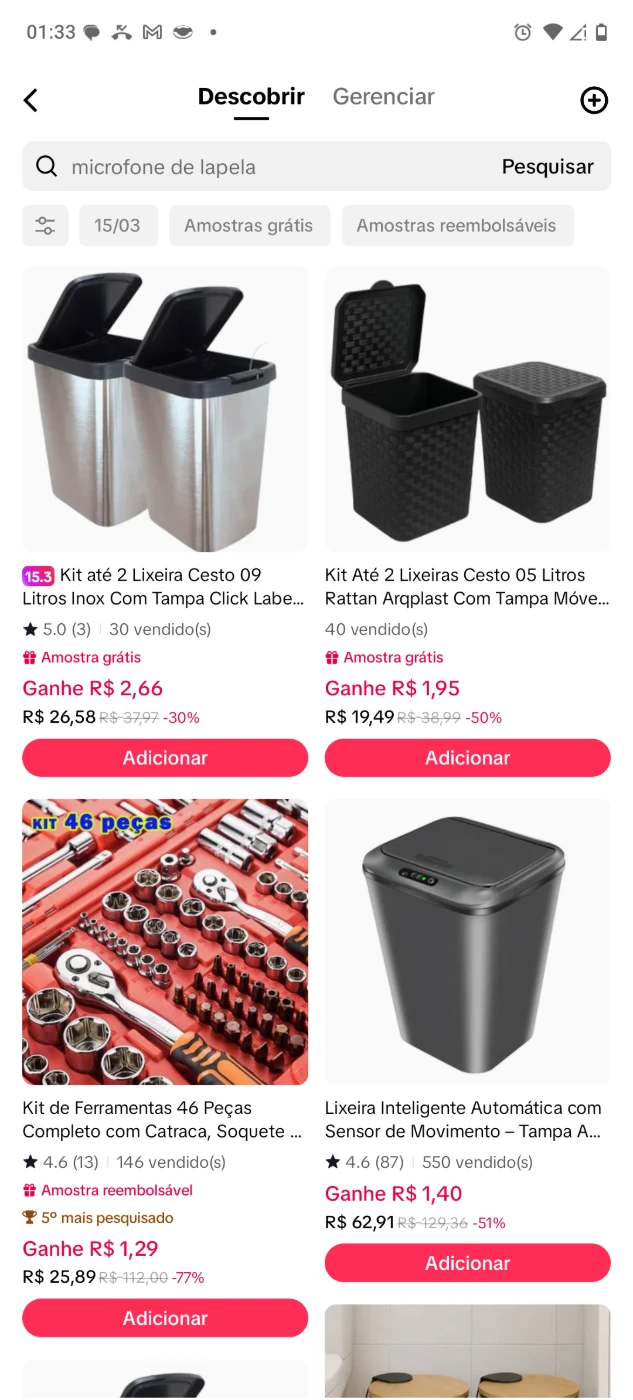
Task: Open the filter options icon
Action: [45, 226]
